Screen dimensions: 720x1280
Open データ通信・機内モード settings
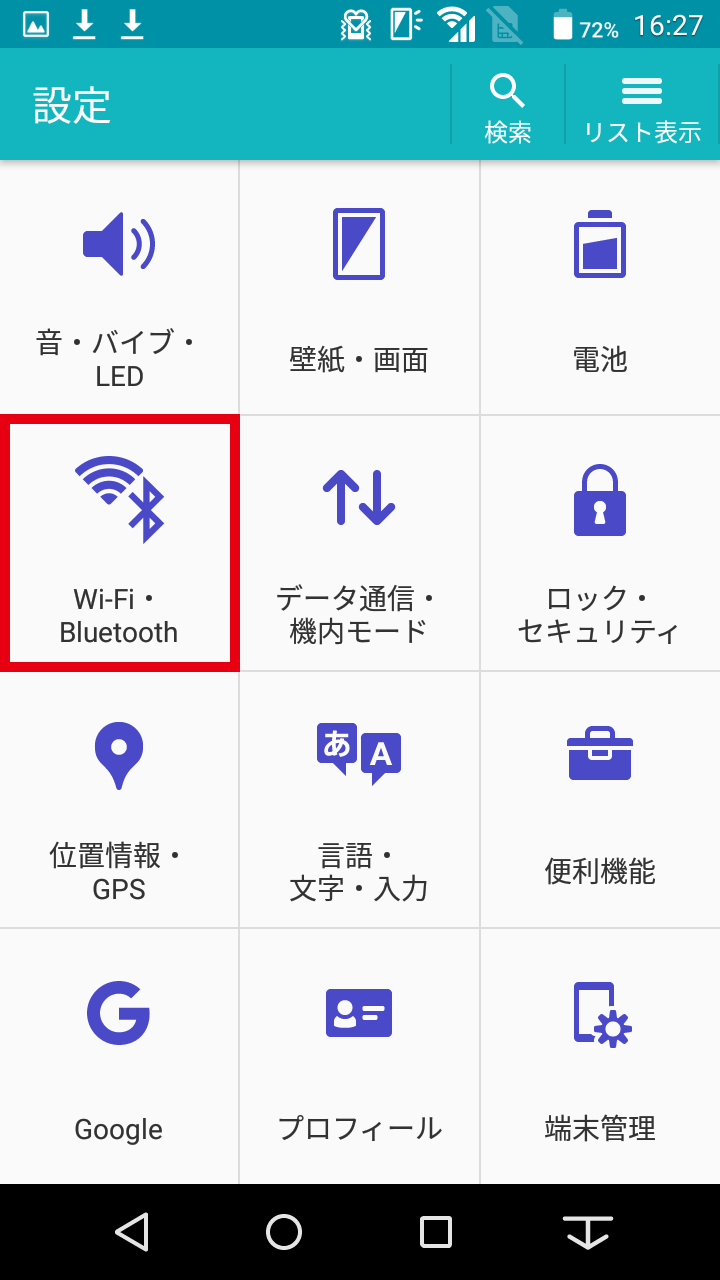(x=359, y=543)
